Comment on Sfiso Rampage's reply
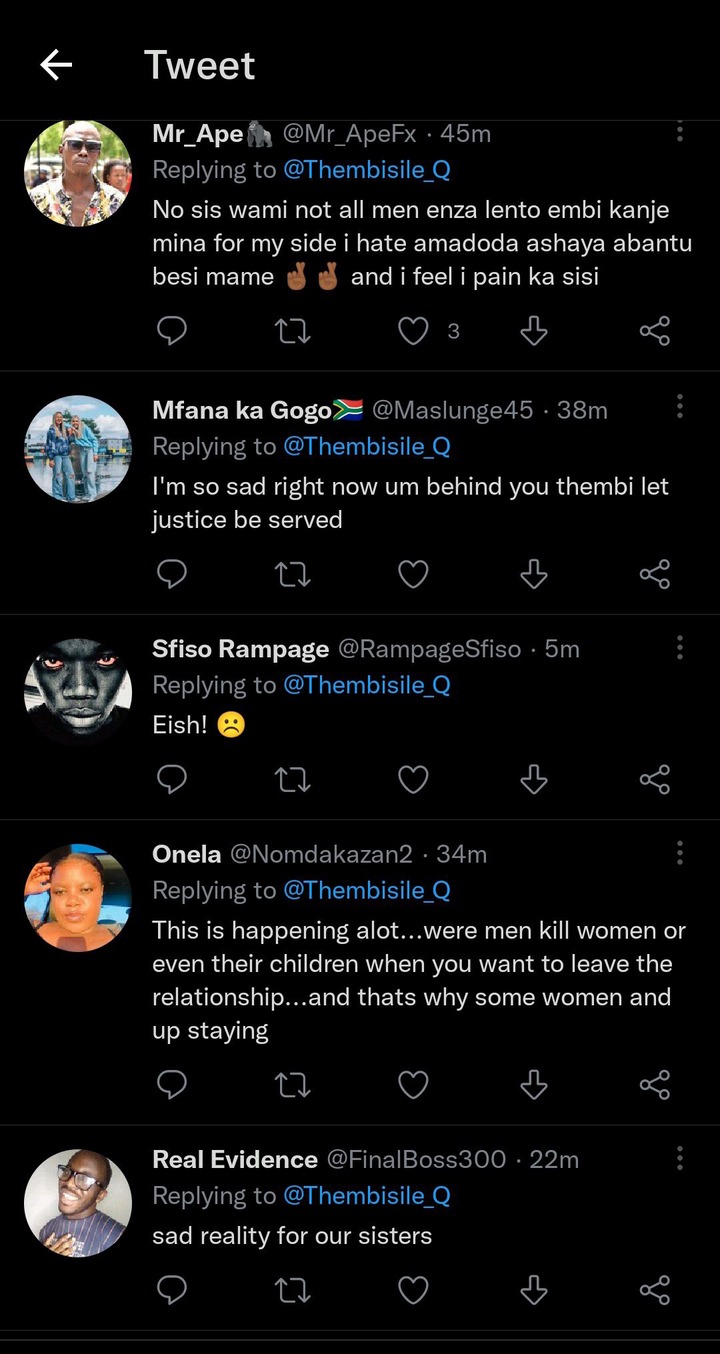This screenshot has height=1354, width=720. [172, 779]
